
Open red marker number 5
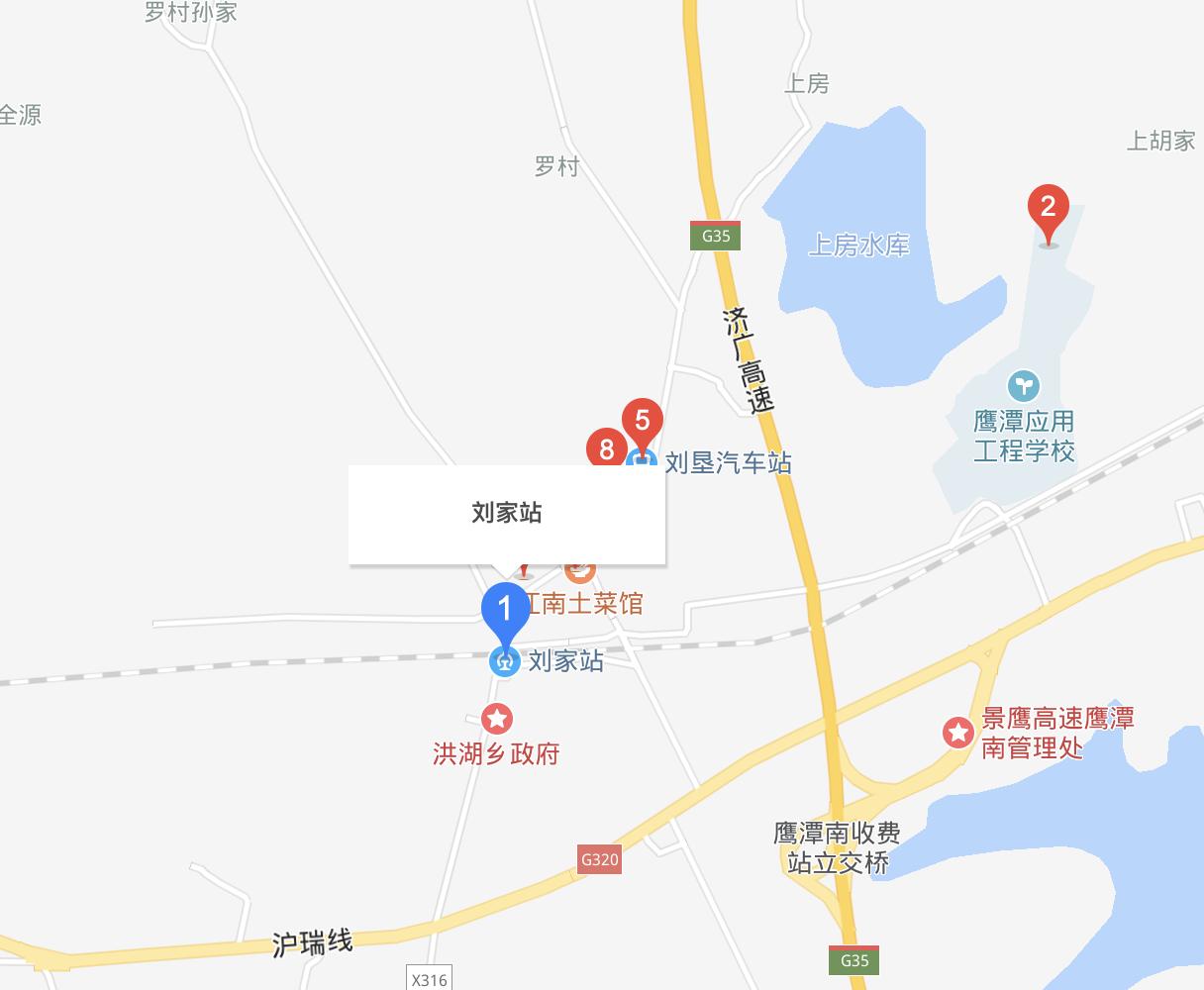tap(642, 421)
